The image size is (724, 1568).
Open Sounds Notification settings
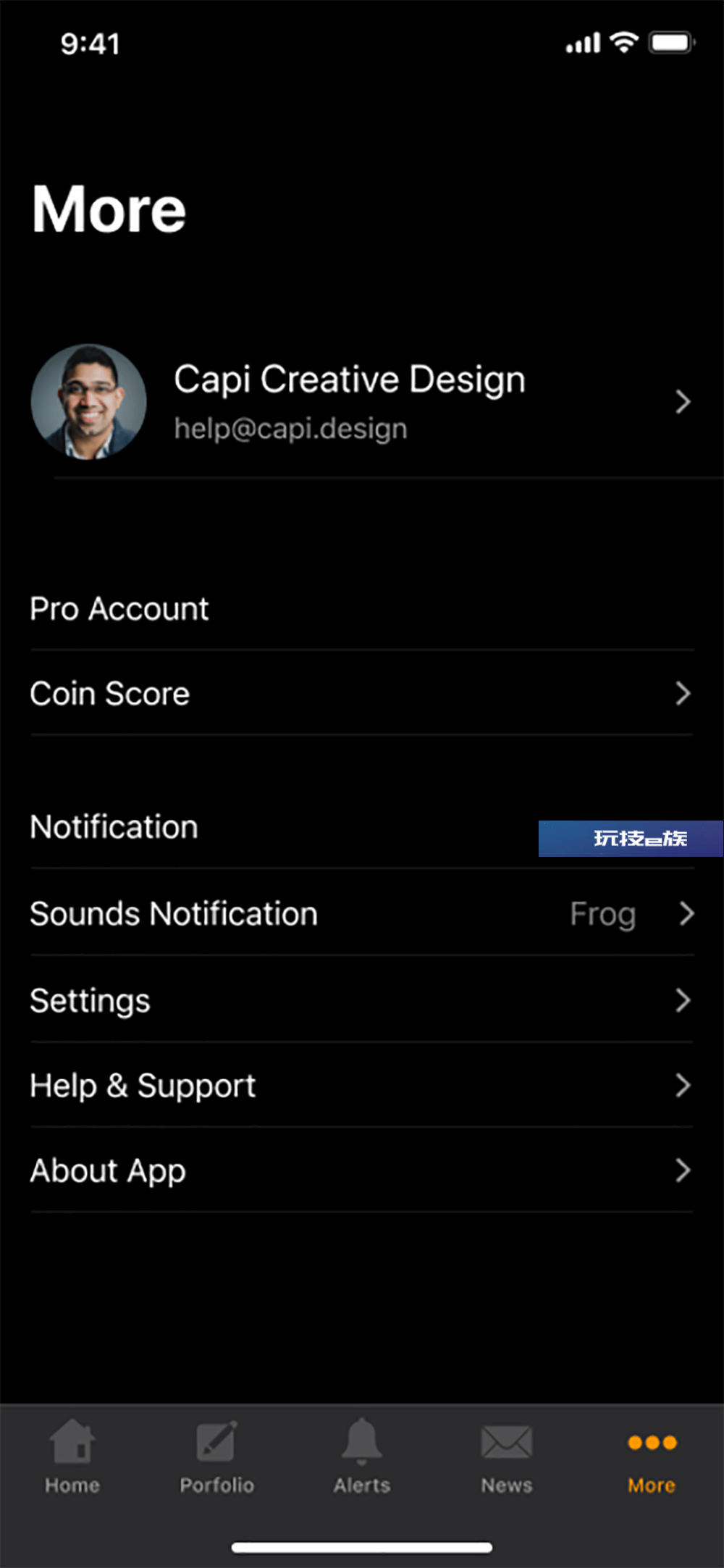pyautogui.click(x=362, y=913)
